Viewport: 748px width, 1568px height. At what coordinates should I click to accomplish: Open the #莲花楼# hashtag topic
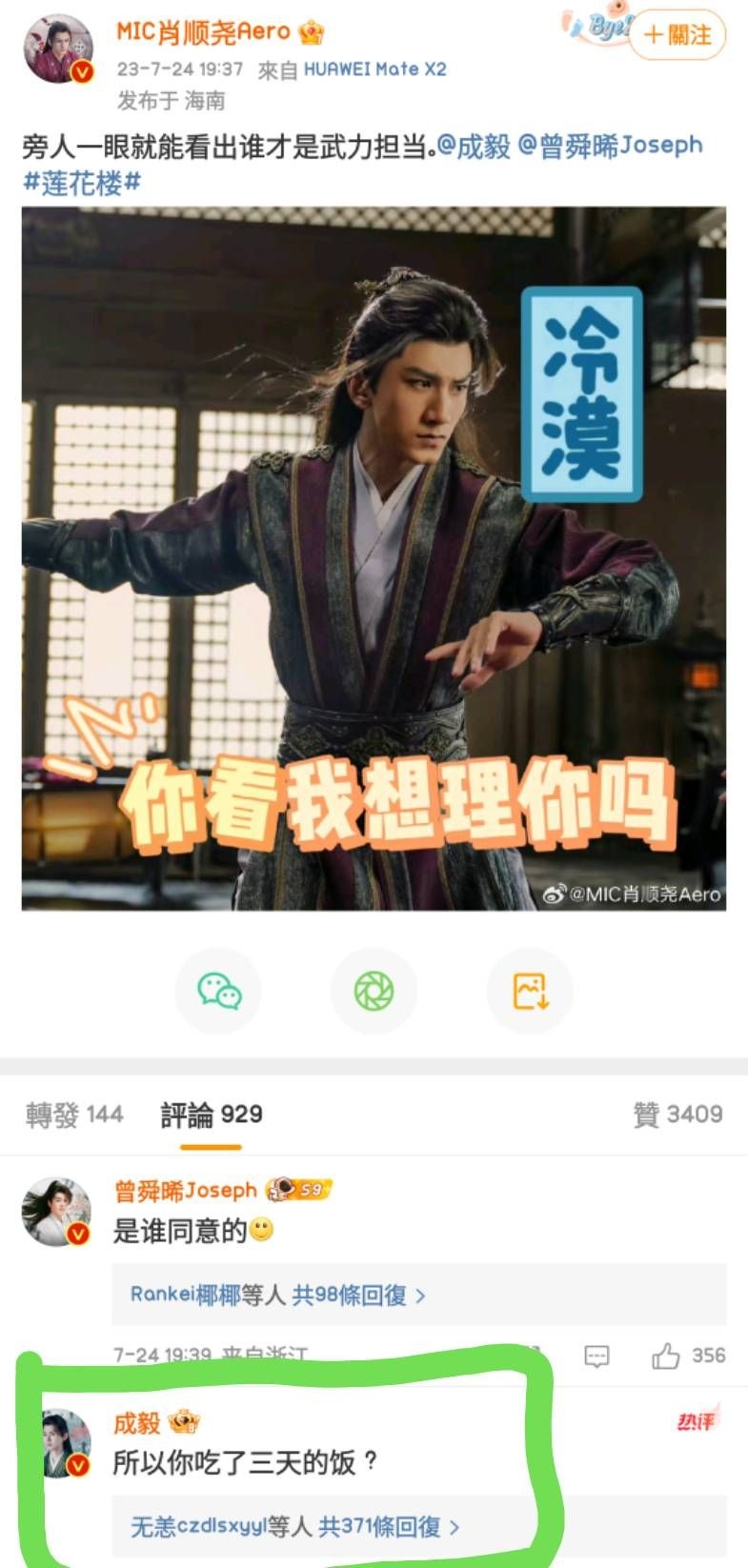[x=82, y=182]
